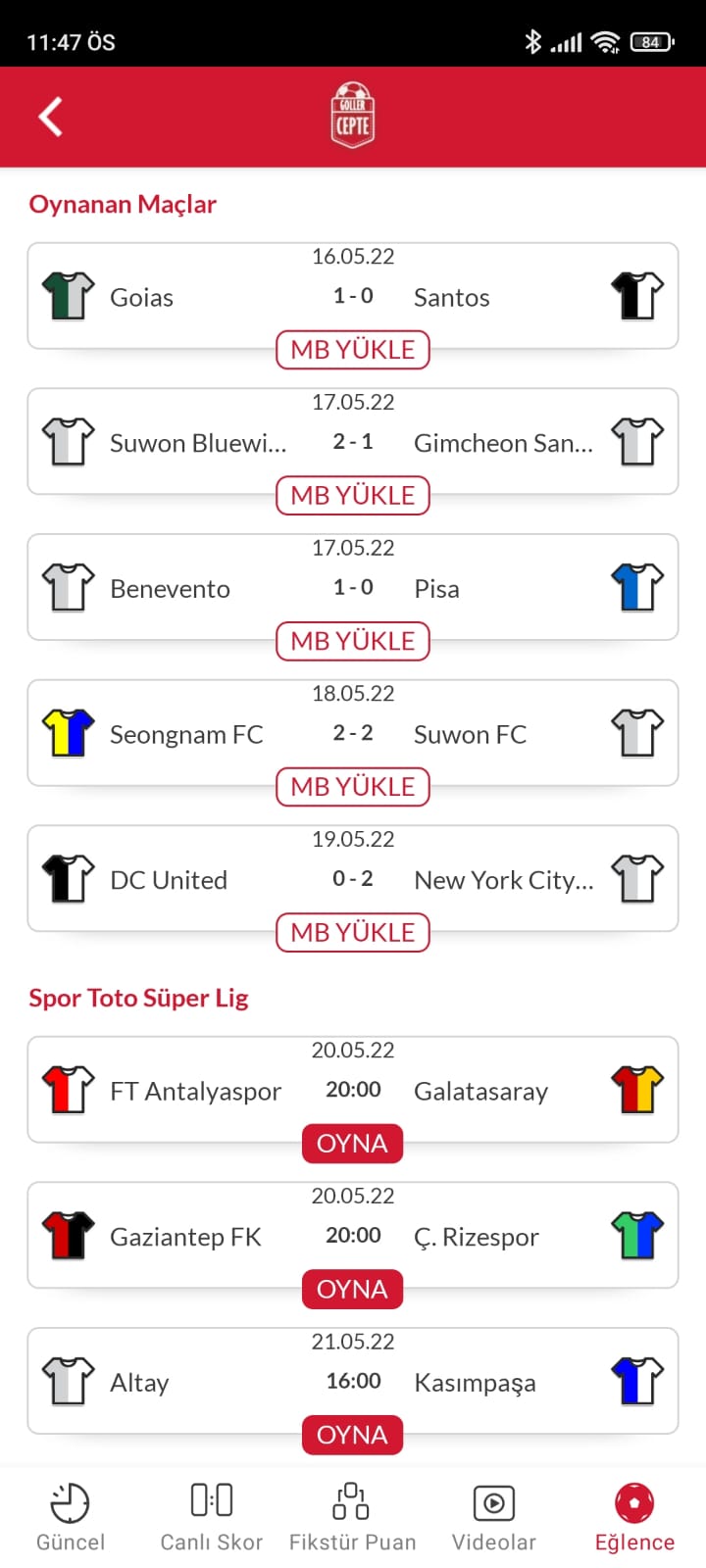Screen dimensions: 706x1568
Task: Tap MB YÜKLE under Seongnam FC match
Action: (x=353, y=787)
